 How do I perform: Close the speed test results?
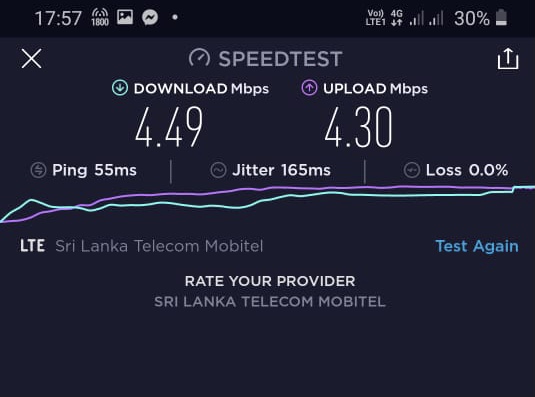[31, 58]
